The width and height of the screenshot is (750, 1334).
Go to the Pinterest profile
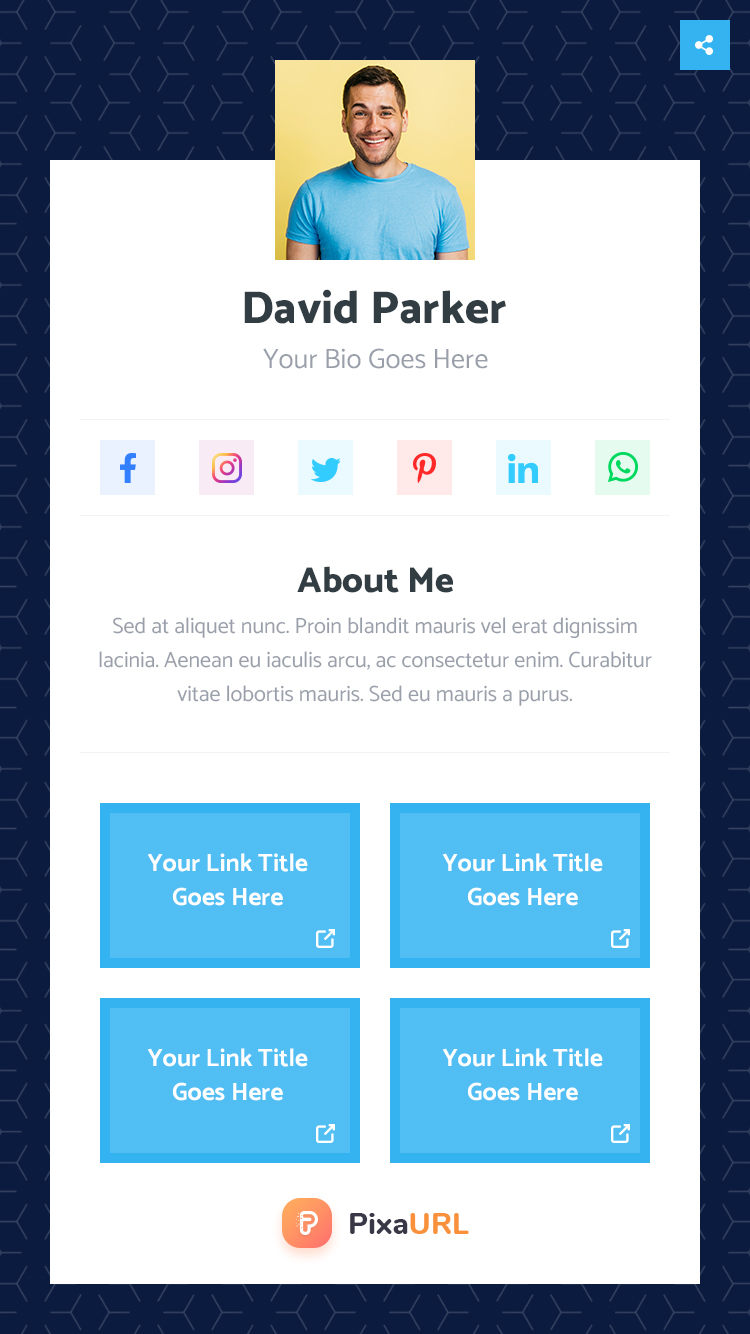click(x=424, y=467)
